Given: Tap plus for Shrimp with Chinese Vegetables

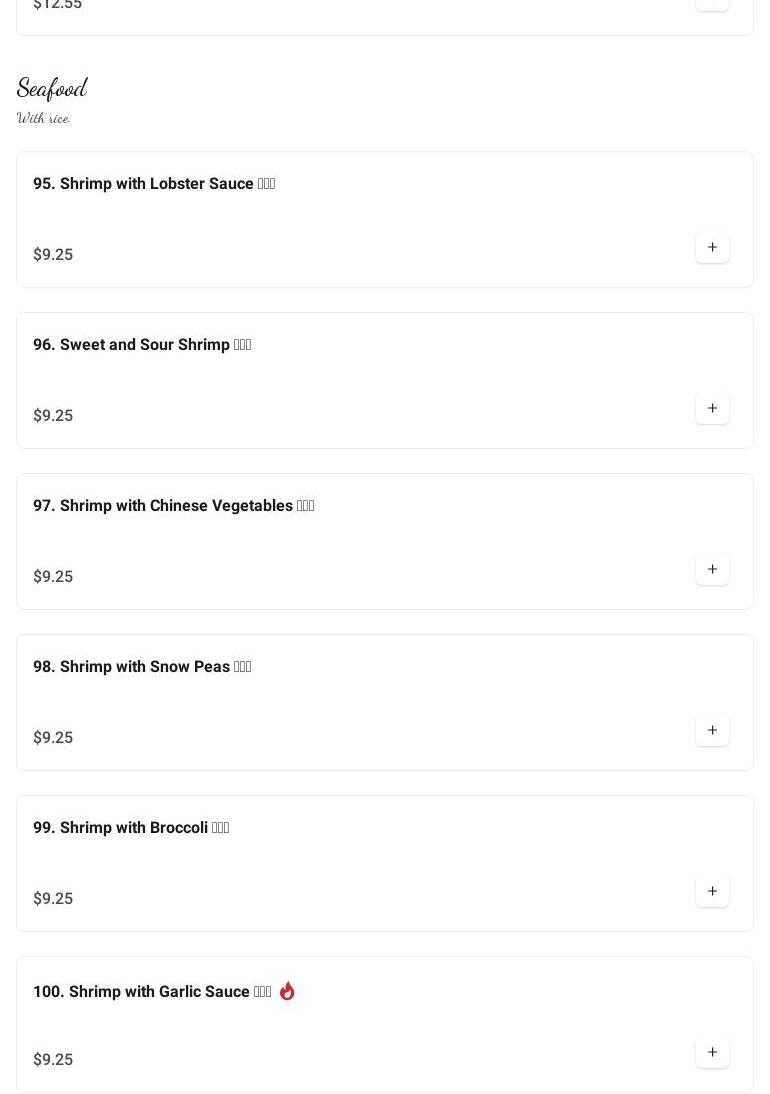Looking at the screenshot, I should pos(712,570).
